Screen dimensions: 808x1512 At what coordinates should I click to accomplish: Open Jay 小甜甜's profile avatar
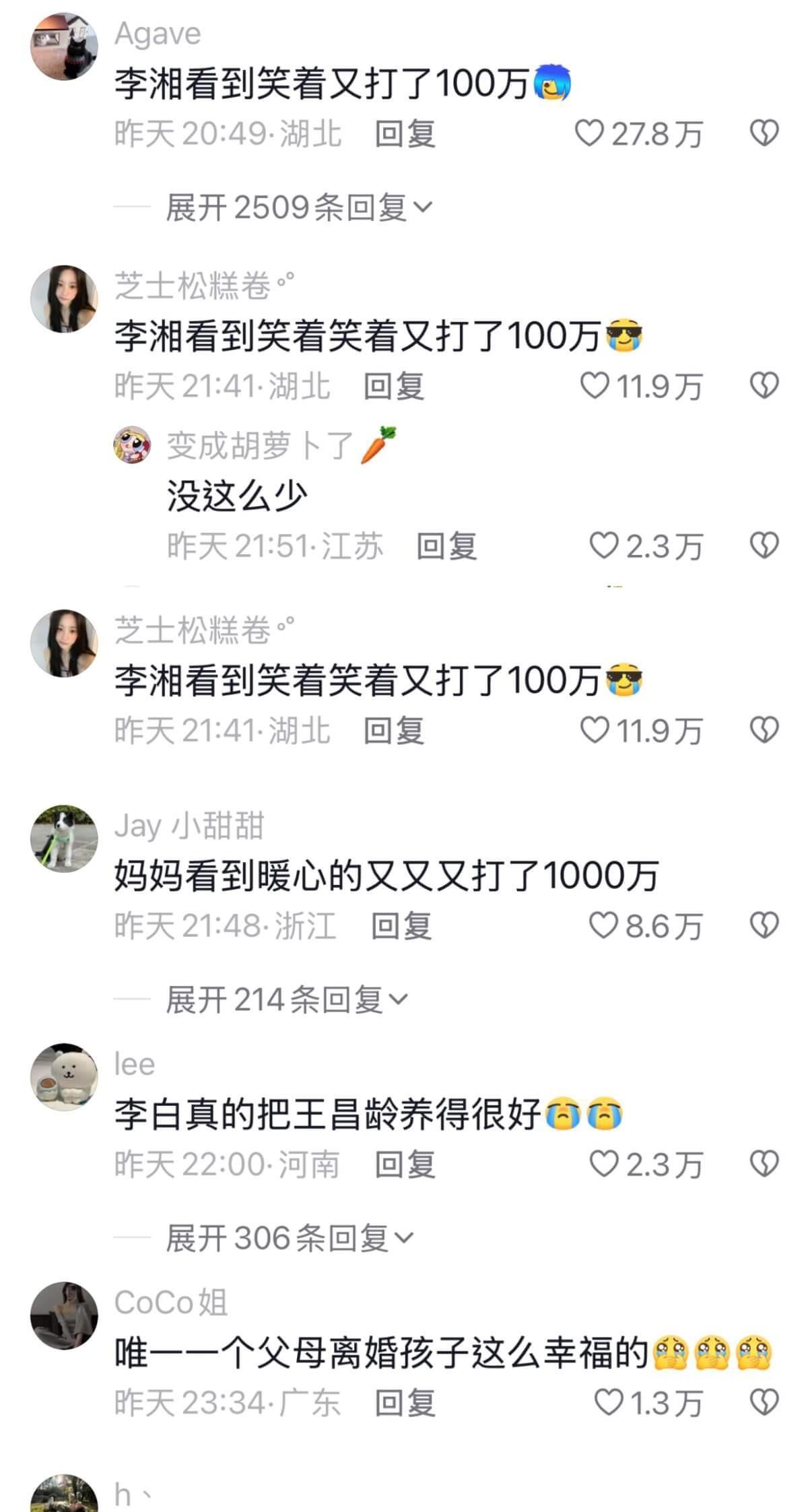pos(64,839)
